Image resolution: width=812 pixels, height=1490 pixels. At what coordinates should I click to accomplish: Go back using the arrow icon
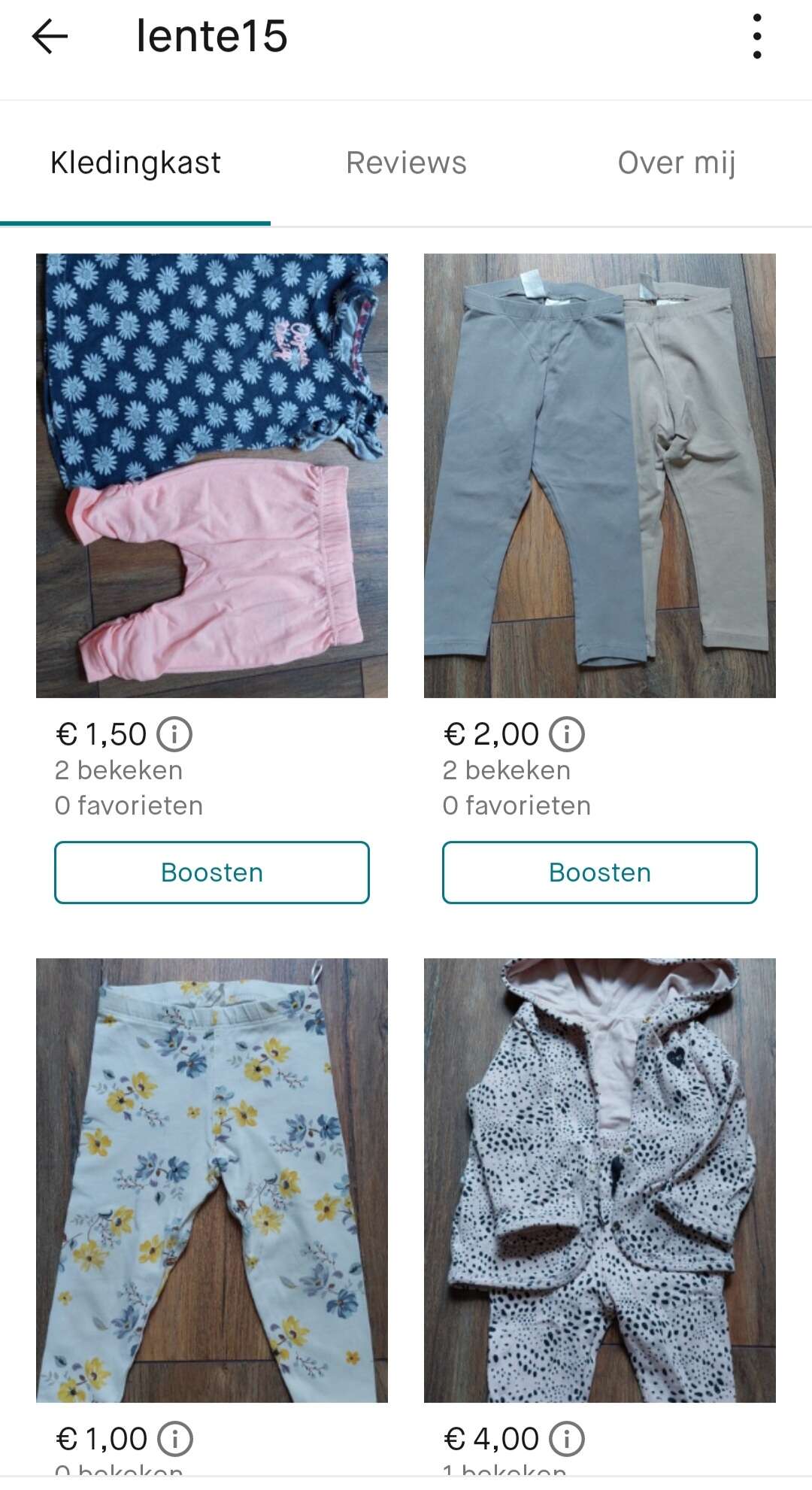[x=50, y=36]
